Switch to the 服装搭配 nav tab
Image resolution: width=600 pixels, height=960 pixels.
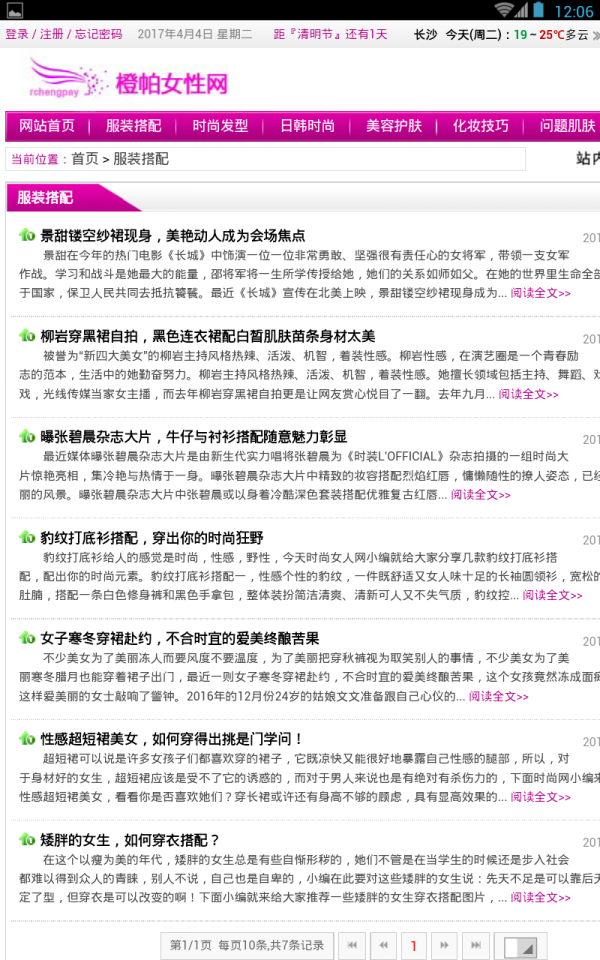133,126
